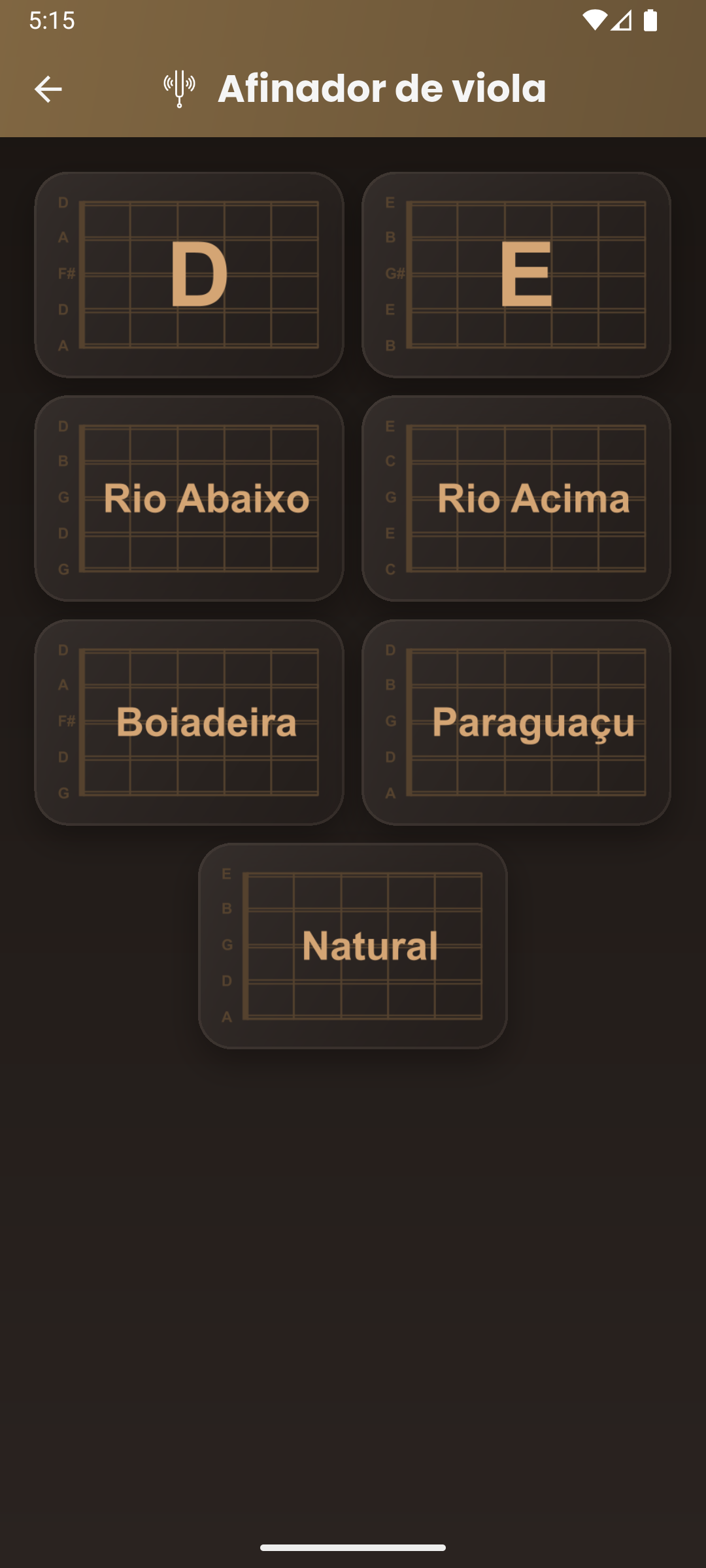Click the Afinador de viola title
Image resolution: width=706 pixels, height=1568 pixels.
[x=382, y=90]
